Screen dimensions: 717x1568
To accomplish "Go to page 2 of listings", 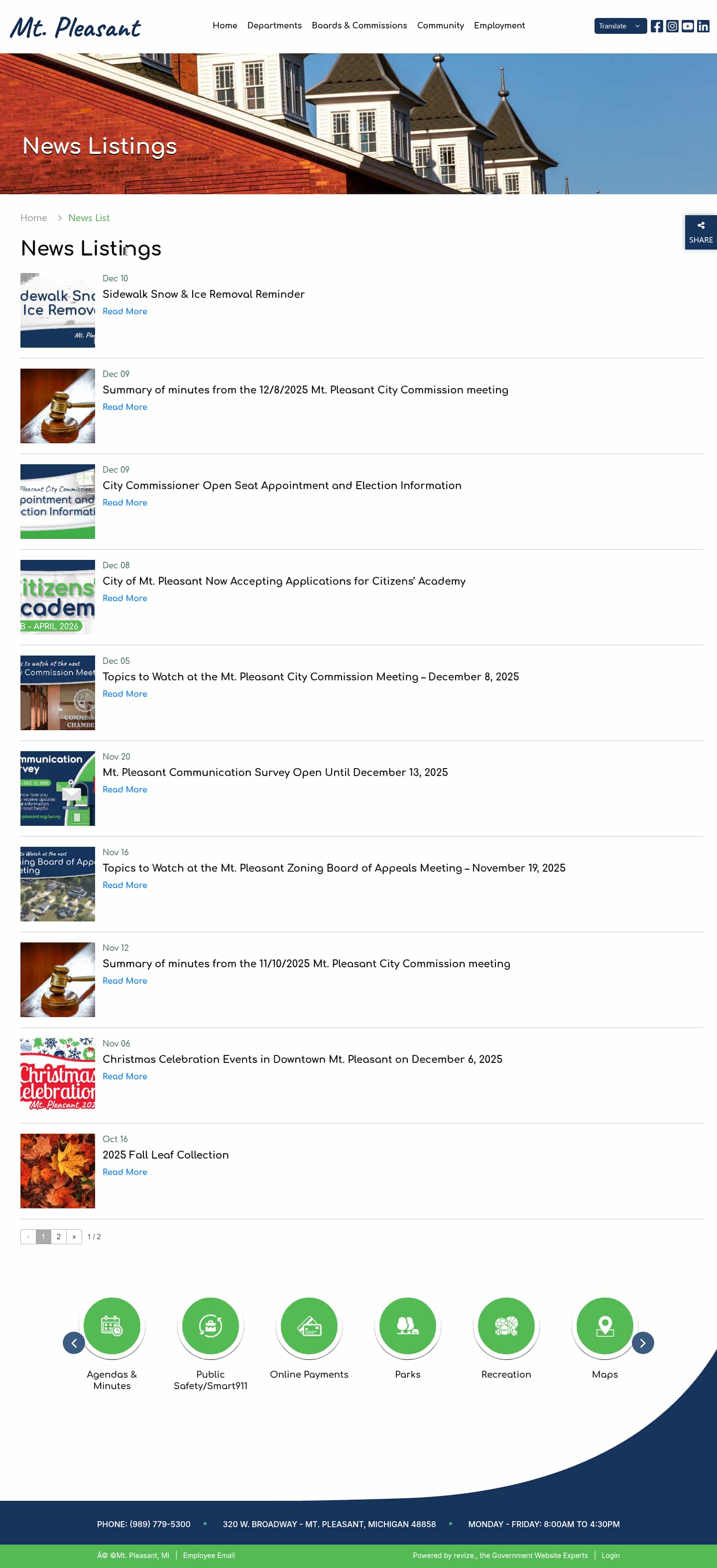I will (x=58, y=1237).
